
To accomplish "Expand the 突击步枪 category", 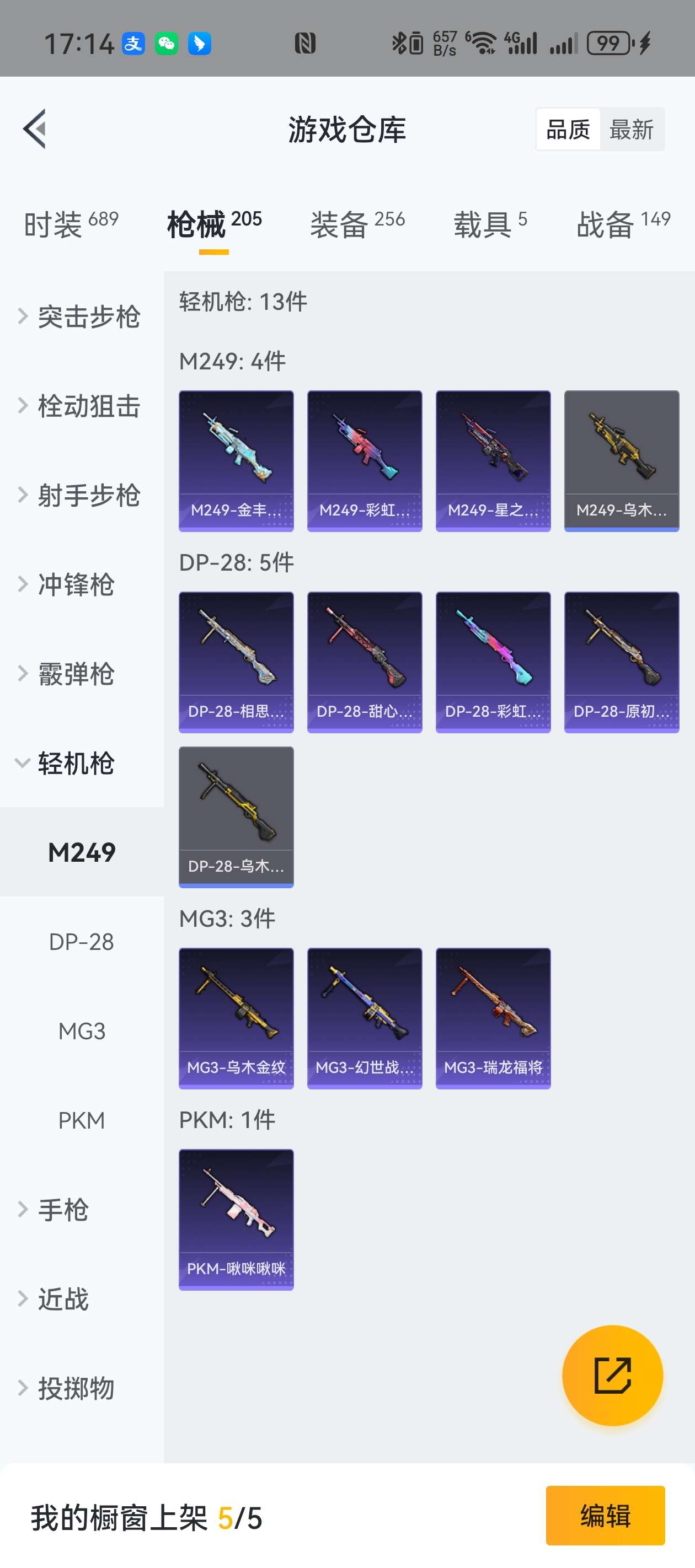I will click(x=88, y=316).
